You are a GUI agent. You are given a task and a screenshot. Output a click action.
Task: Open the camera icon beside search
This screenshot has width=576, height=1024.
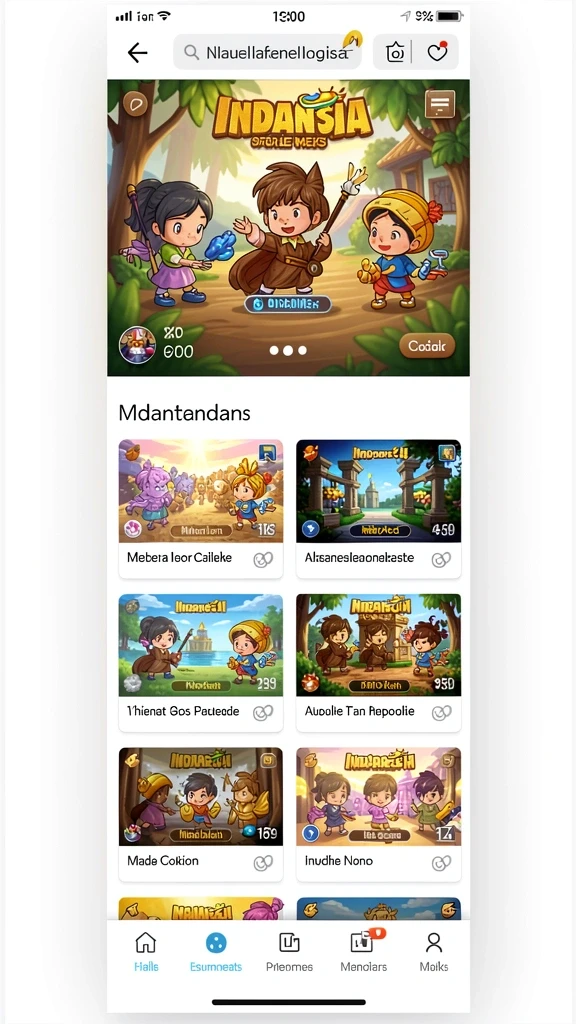point(394,52)
